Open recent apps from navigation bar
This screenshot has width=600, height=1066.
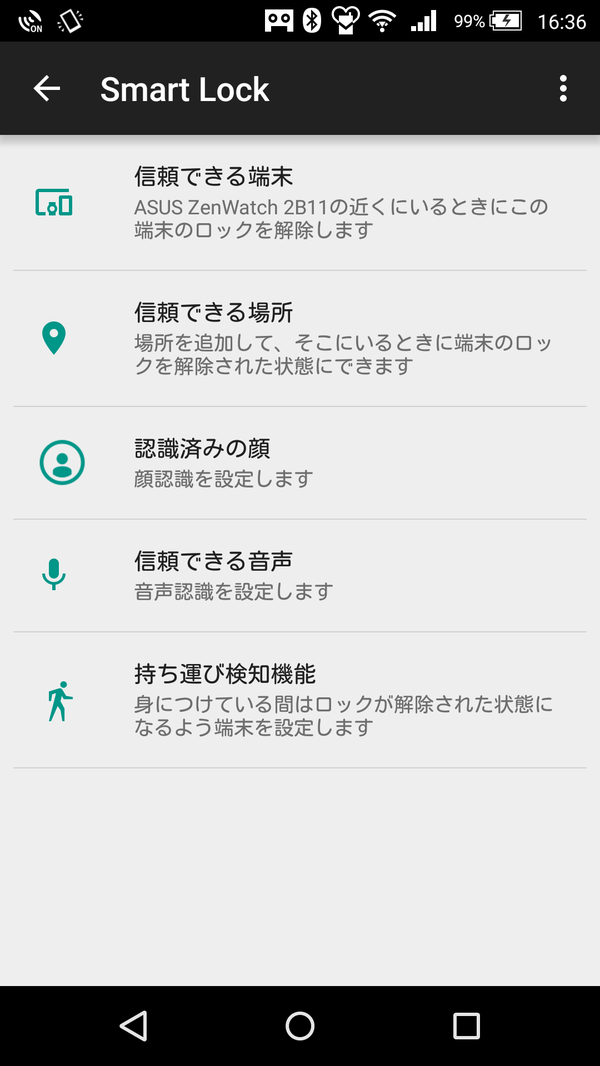[x=466, y=1025]
